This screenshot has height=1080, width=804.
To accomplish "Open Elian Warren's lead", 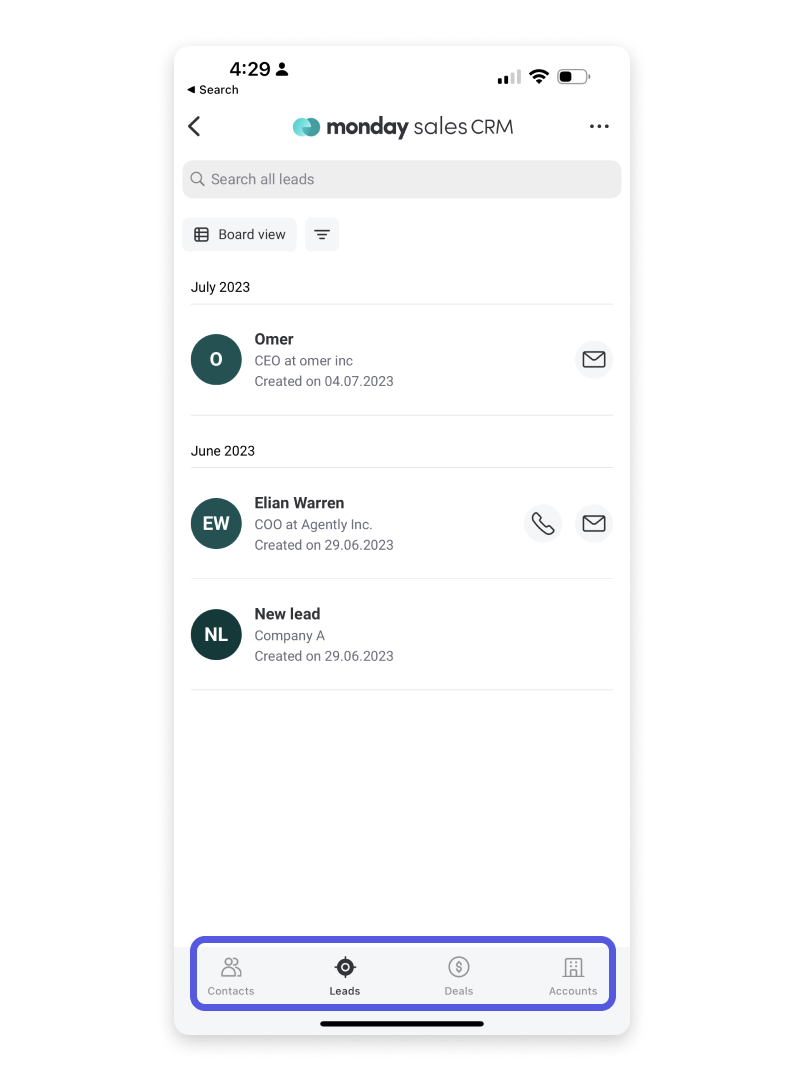I will click(323, 523).
